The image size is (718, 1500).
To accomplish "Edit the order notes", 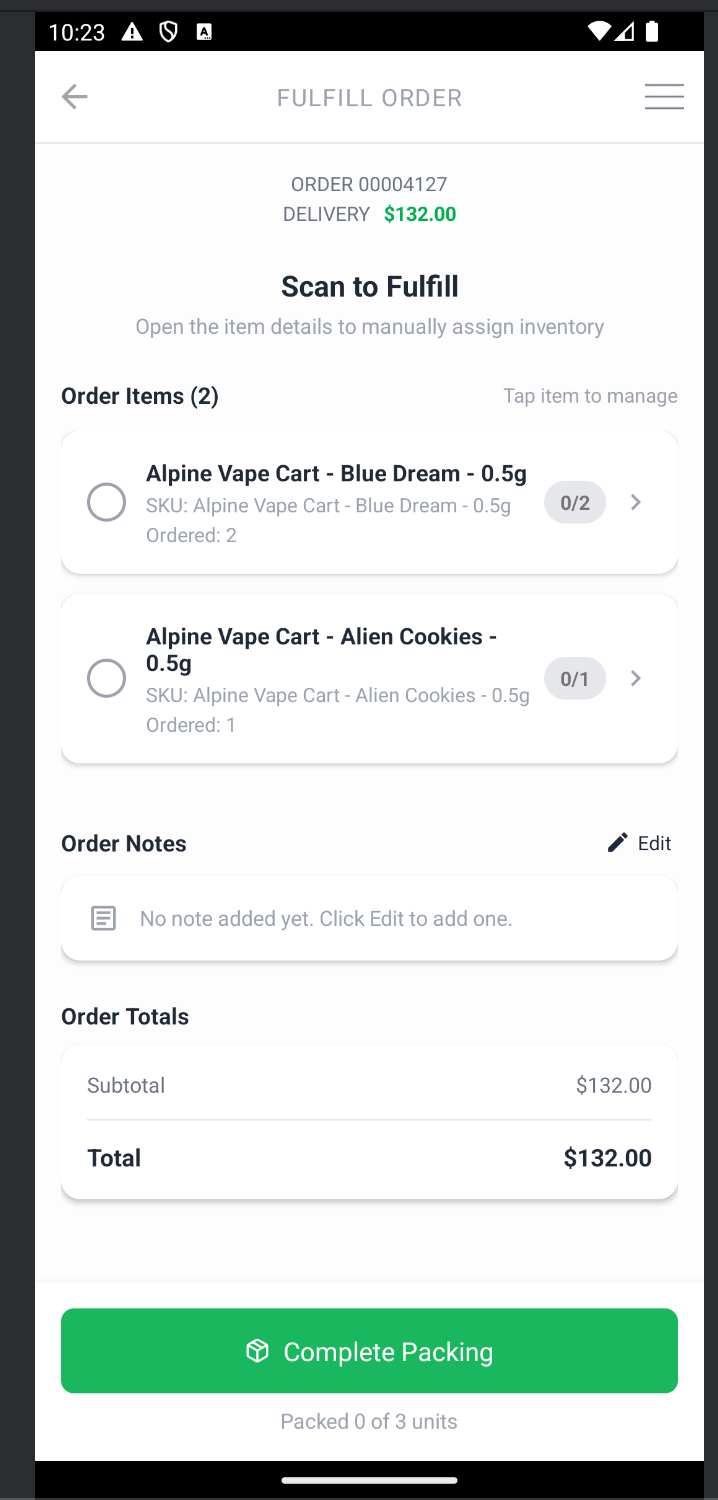I will [640, 843].
